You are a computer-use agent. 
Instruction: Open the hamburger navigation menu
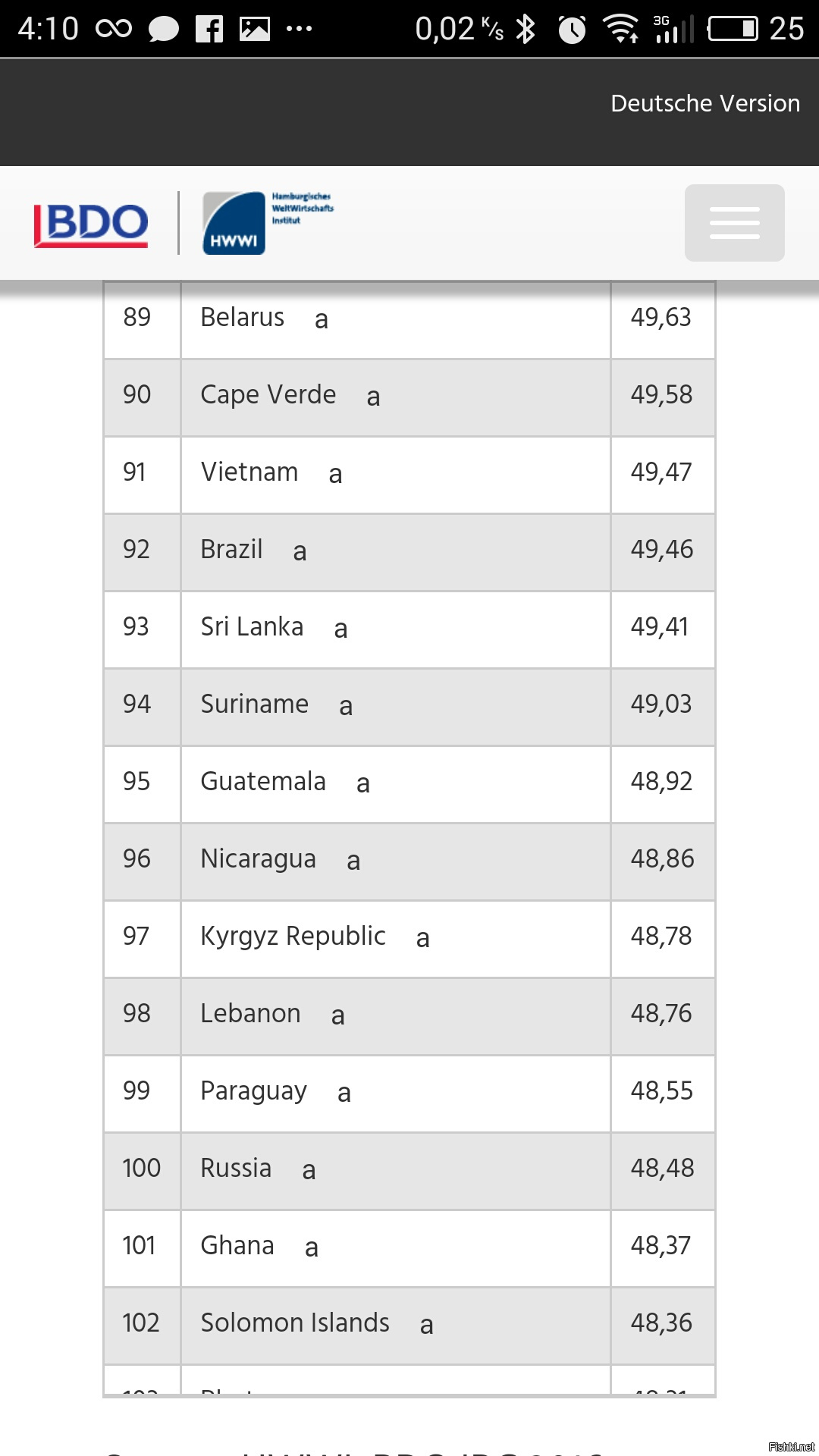pos(734,223)
